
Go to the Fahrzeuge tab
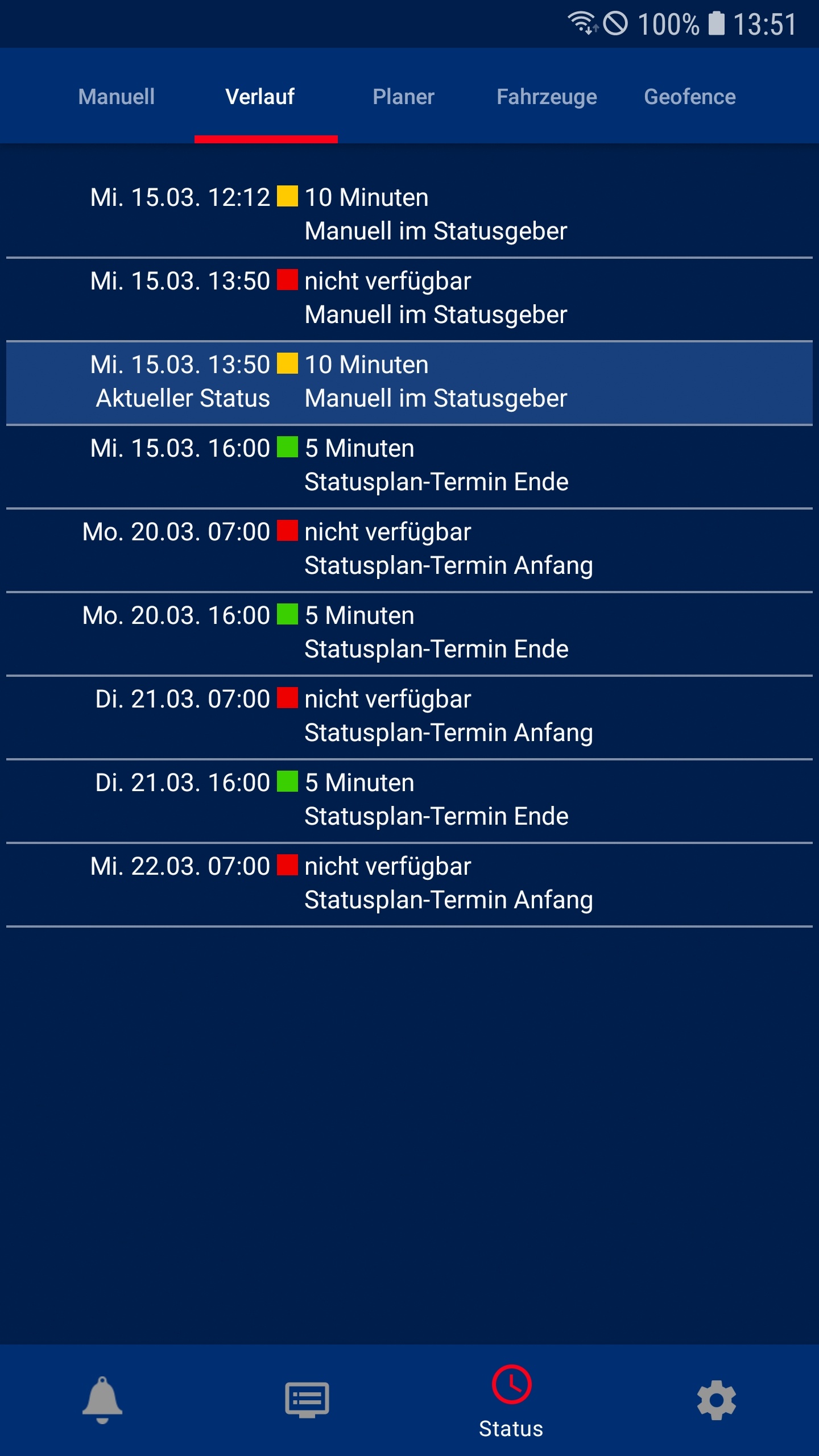pos(547,97)
